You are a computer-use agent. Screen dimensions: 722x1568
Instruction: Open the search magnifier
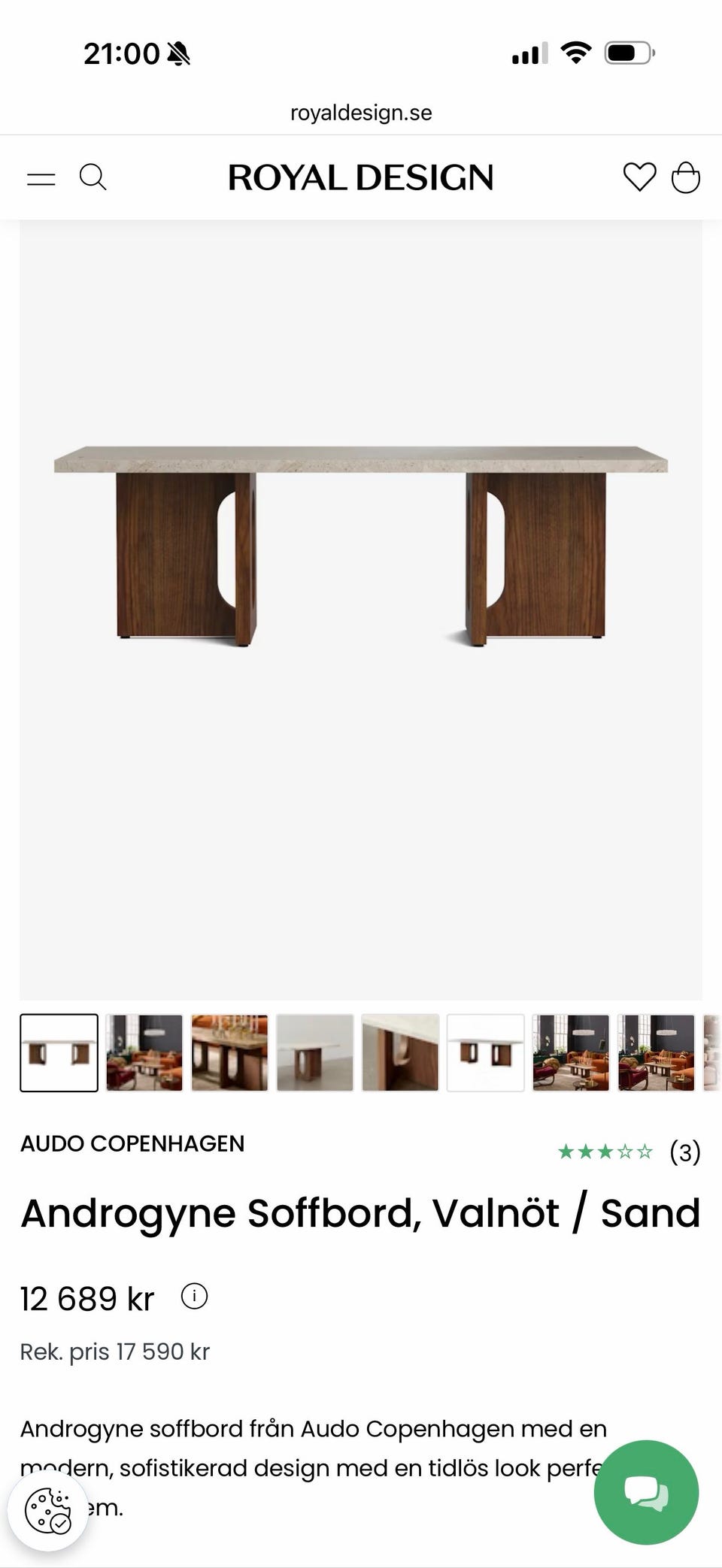coord(93,178)
